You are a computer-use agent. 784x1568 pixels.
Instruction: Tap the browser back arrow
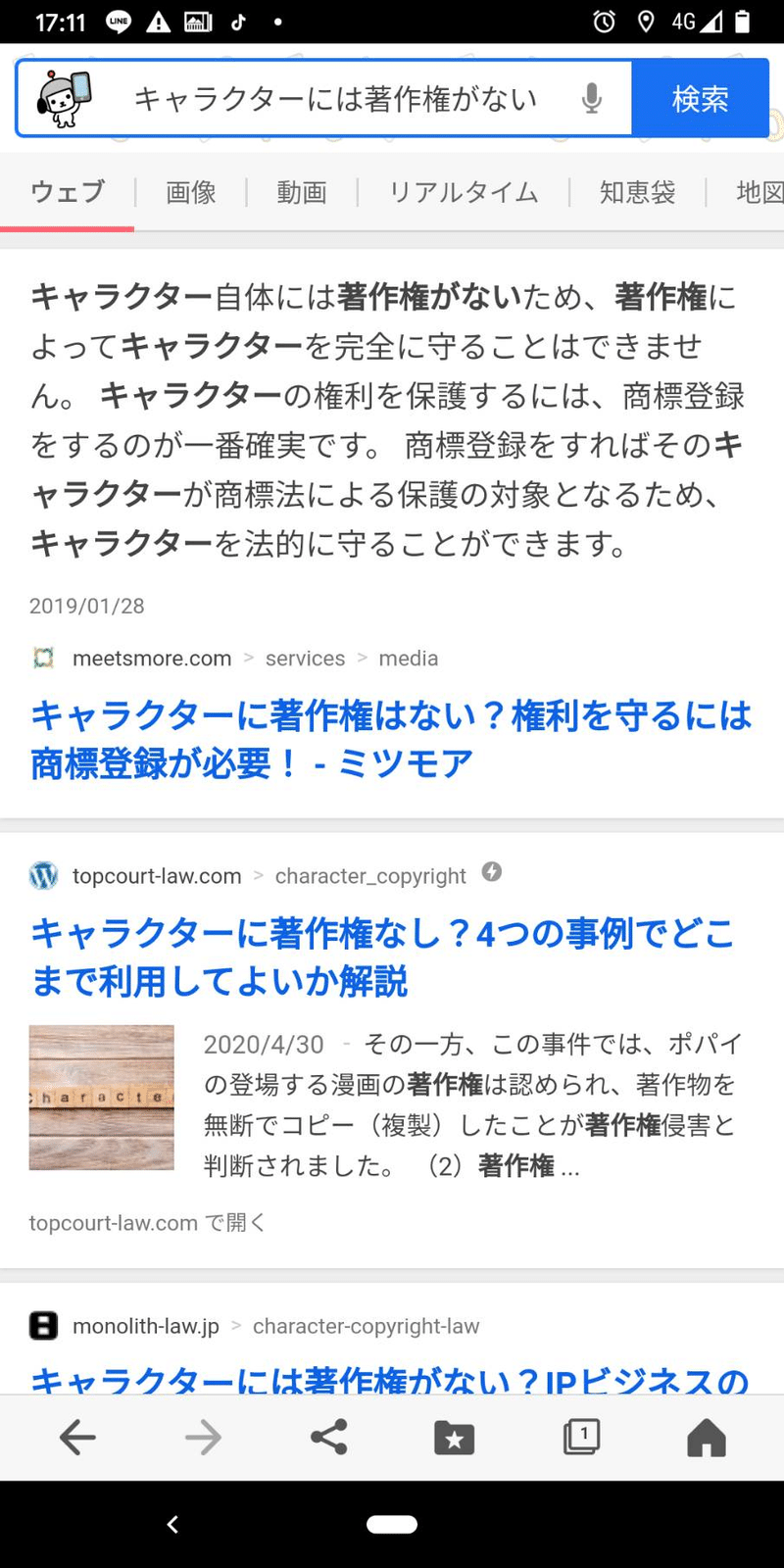click(x=77, y=1438)
